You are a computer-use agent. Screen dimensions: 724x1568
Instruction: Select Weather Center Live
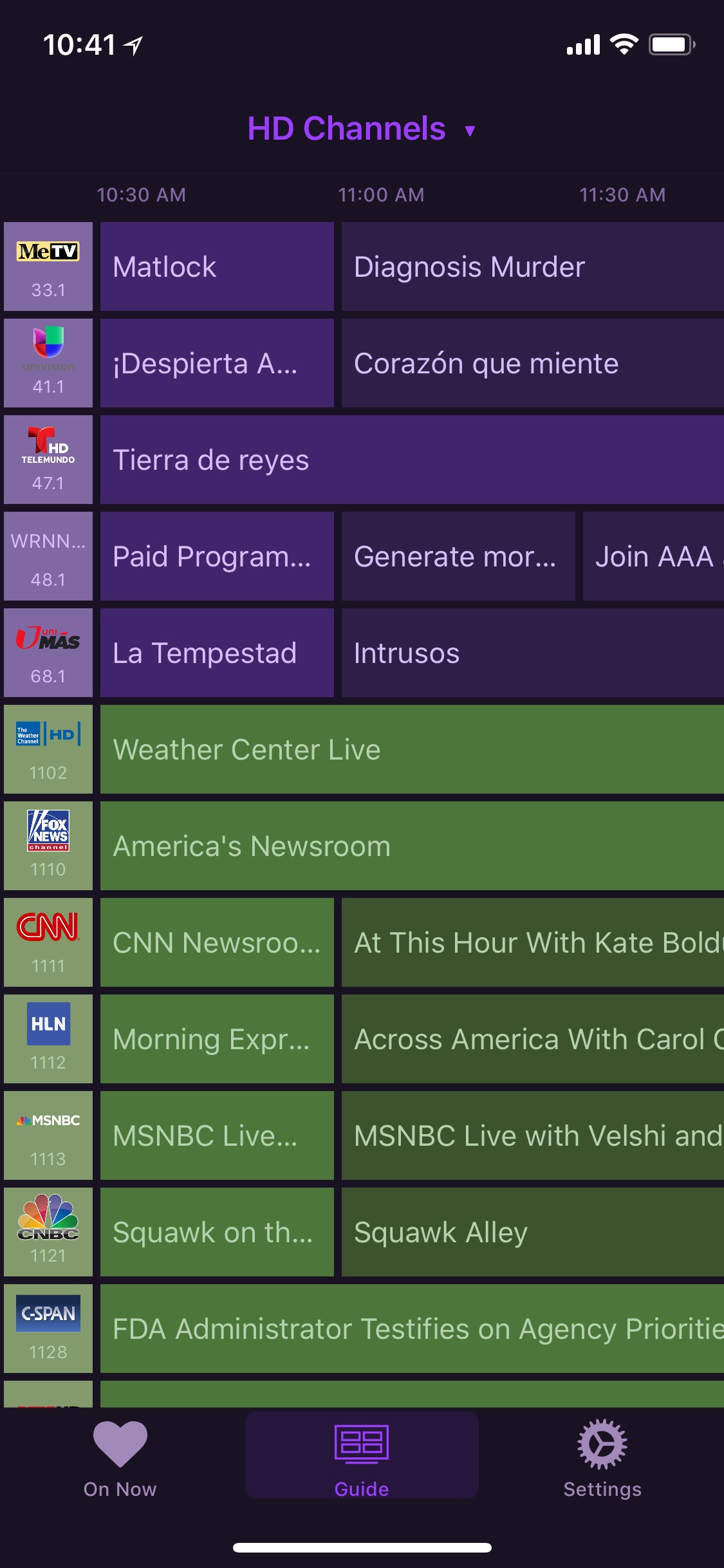(x=412, y=749)
